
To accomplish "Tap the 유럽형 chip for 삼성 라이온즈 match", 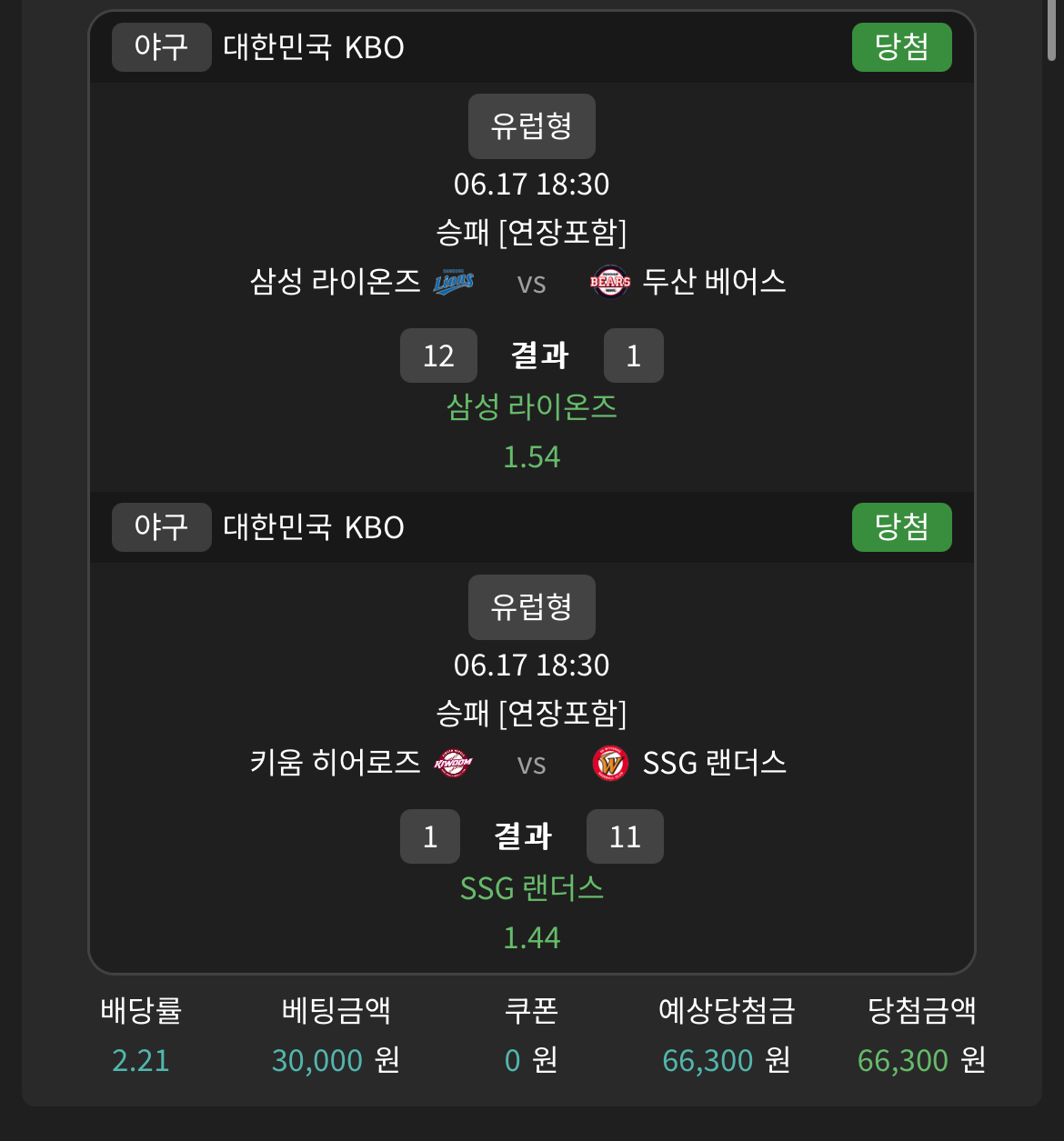I will tap(531, 125).
